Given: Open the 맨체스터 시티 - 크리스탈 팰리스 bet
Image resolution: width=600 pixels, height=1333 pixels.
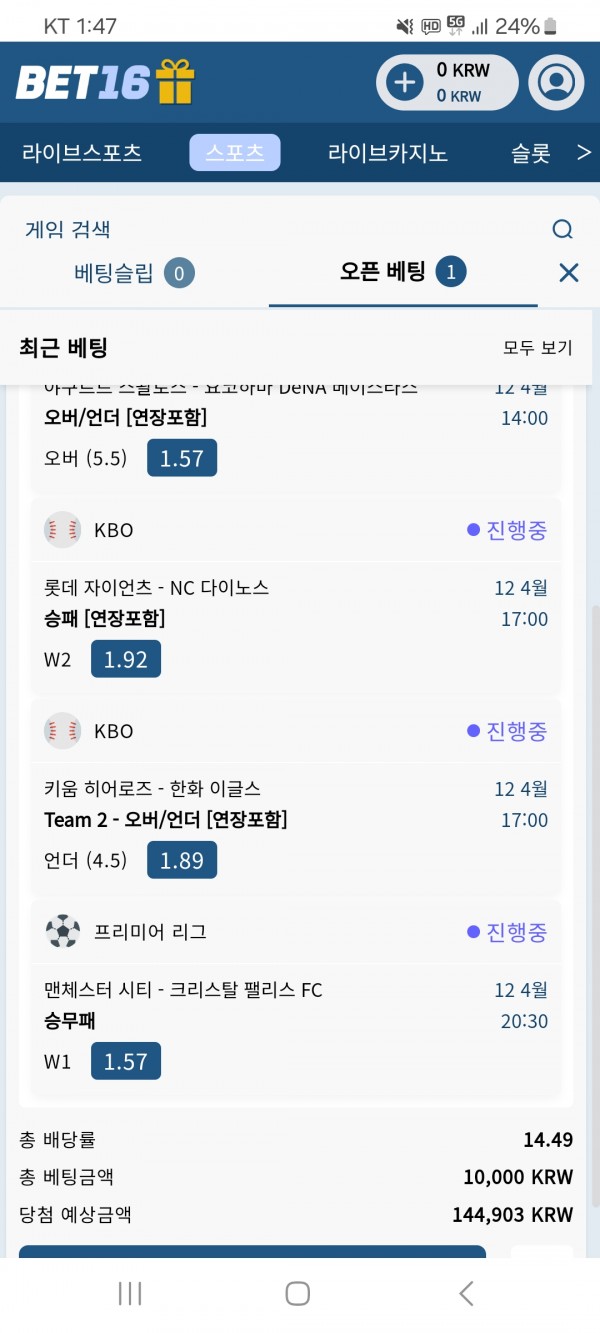Looking at the screenshot, I should point(296,998).
